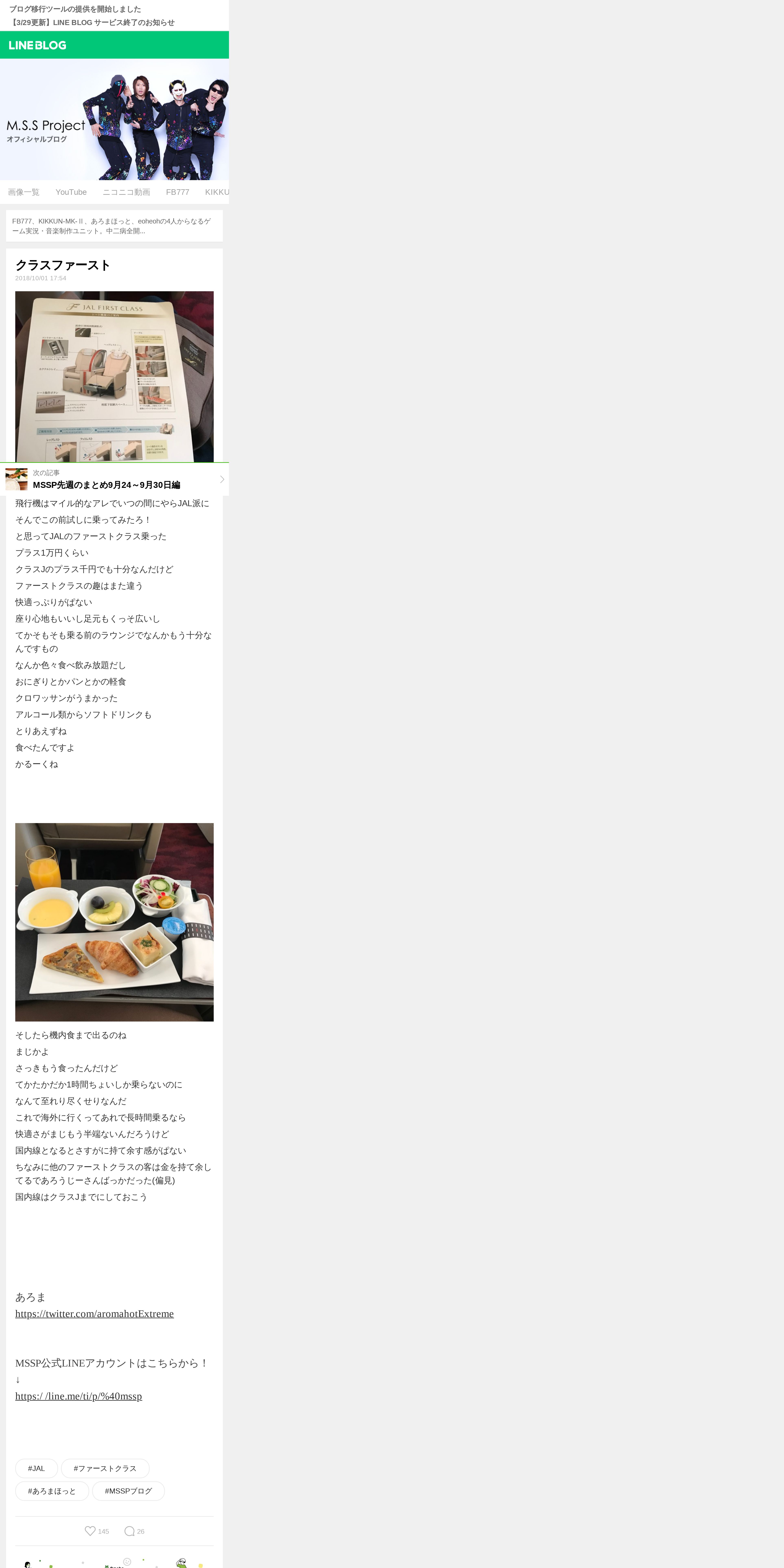This screenshot has height=1568, width=784.
Task: Open the JAL First Class guide photo
Action: 114,376
